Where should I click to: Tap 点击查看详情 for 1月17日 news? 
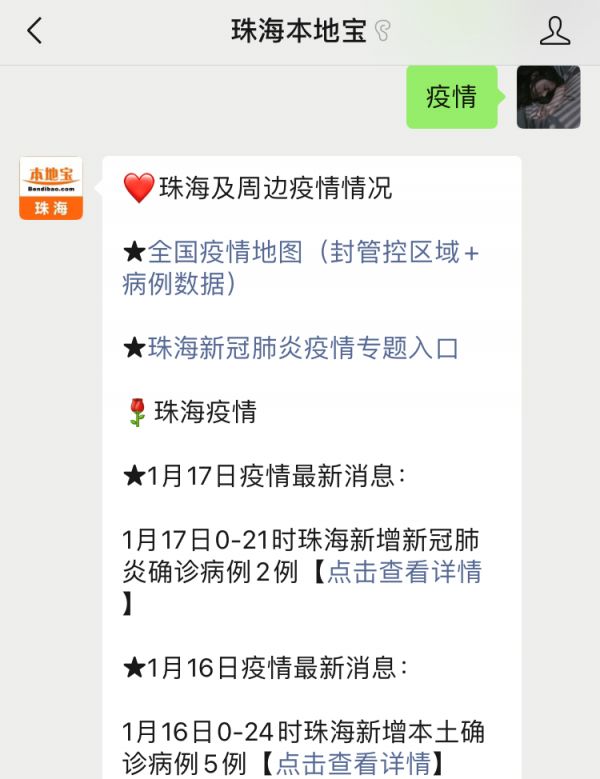(403, 572)
